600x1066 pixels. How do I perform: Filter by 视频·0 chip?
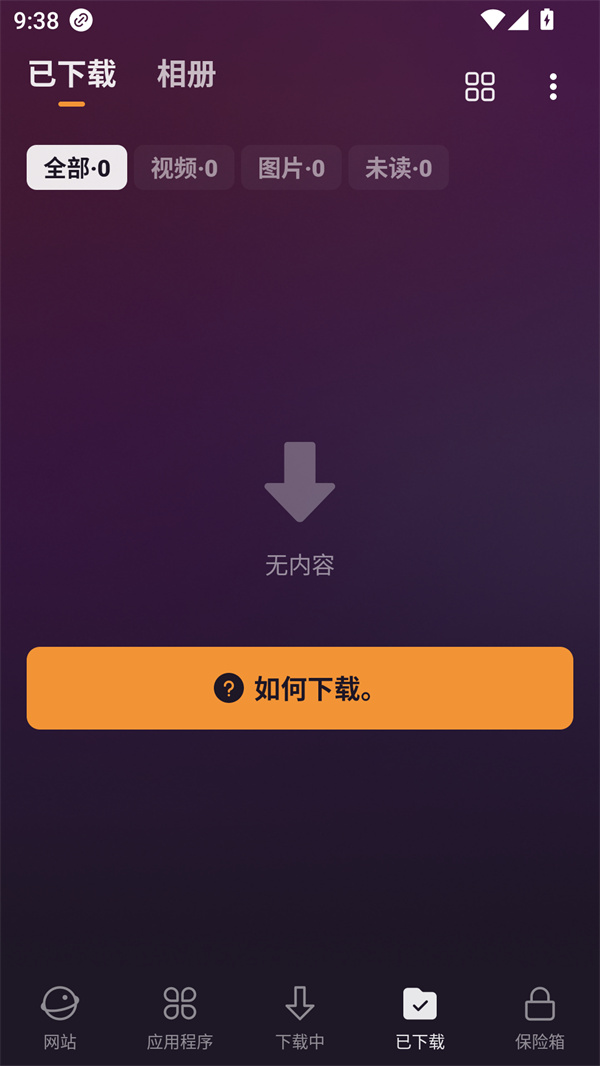(x=184, y=168)
